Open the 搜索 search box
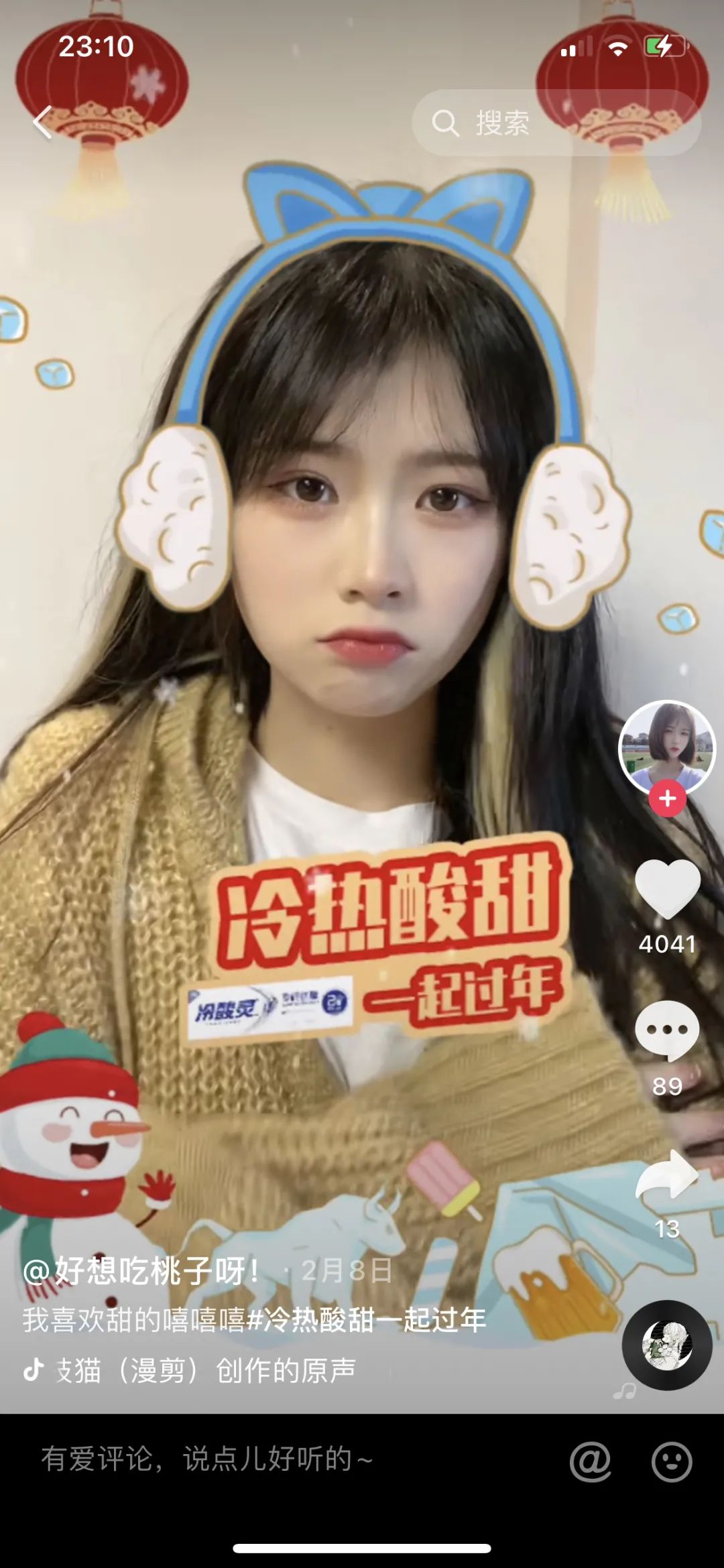The image size is (724, 1568). [x=555, y=123]
